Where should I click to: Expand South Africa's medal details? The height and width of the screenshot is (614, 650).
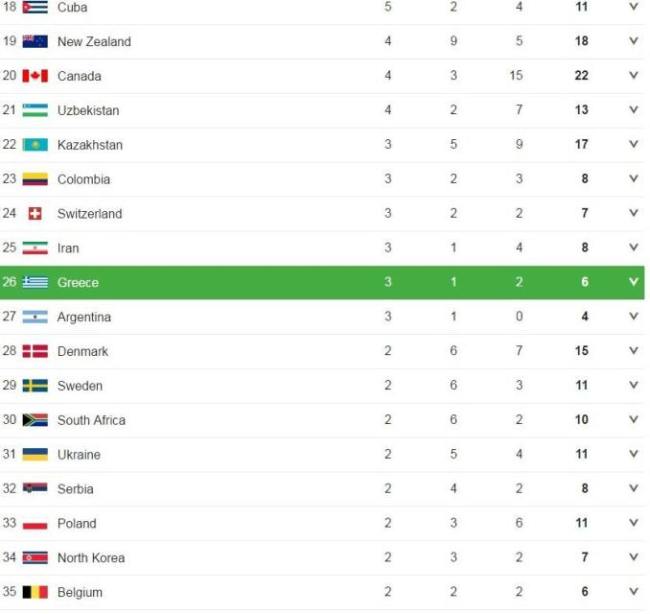point(633,420)
